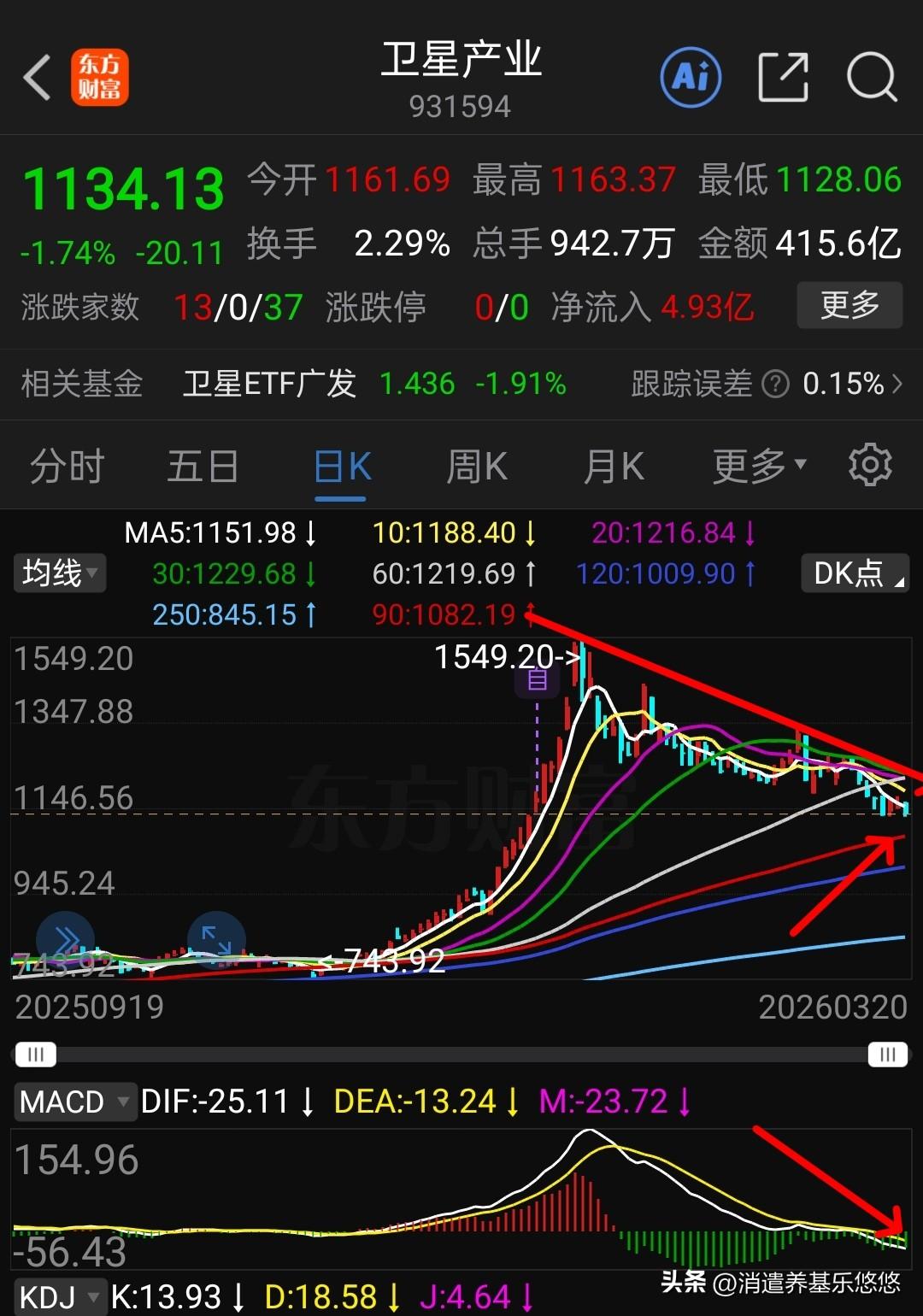Select the 分时 tab
This screenshot has width=923, height=1316.
pyautogui.click(x=66, y=464)
